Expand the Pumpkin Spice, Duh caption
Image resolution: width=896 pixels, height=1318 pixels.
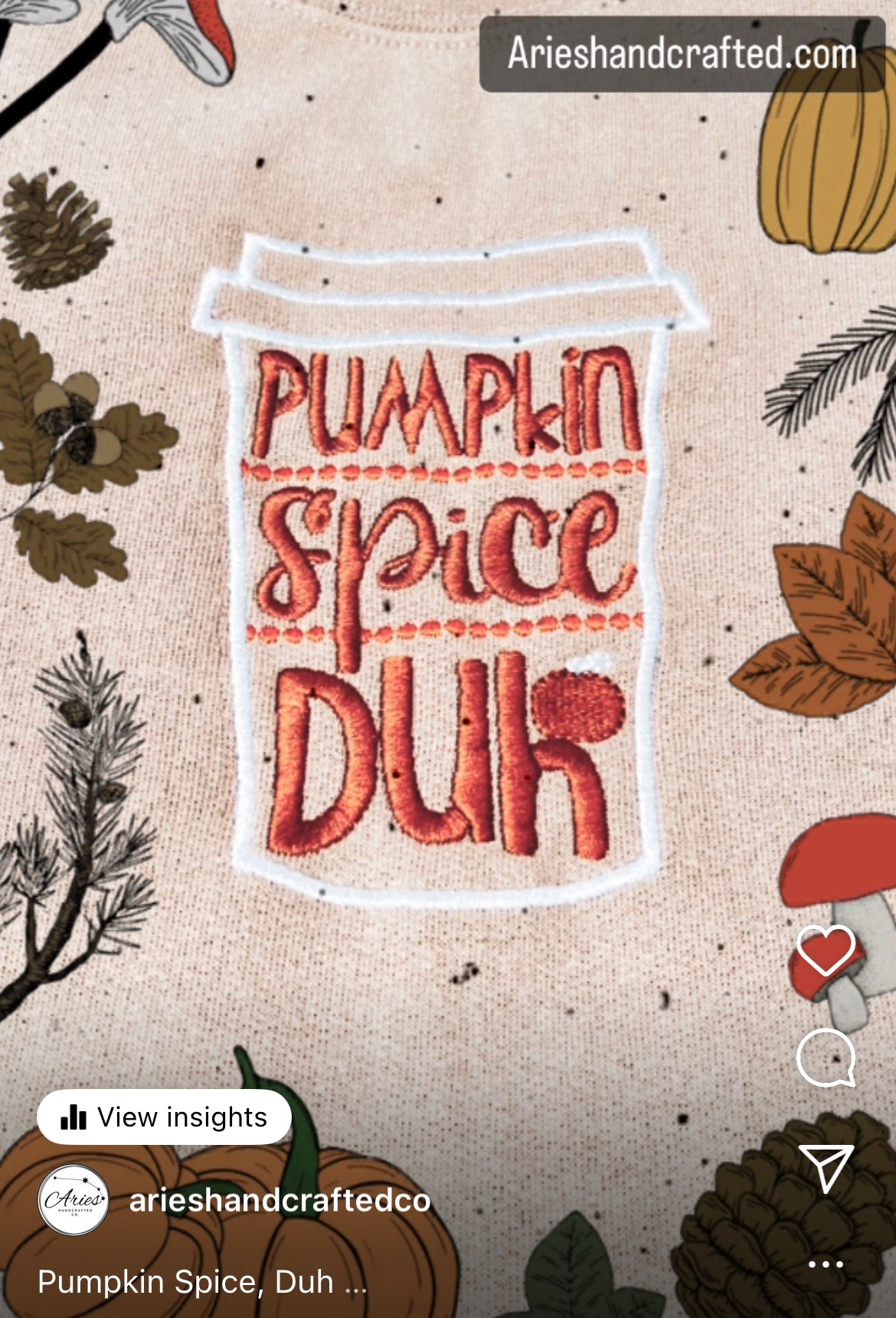(x=202, y=1282)
